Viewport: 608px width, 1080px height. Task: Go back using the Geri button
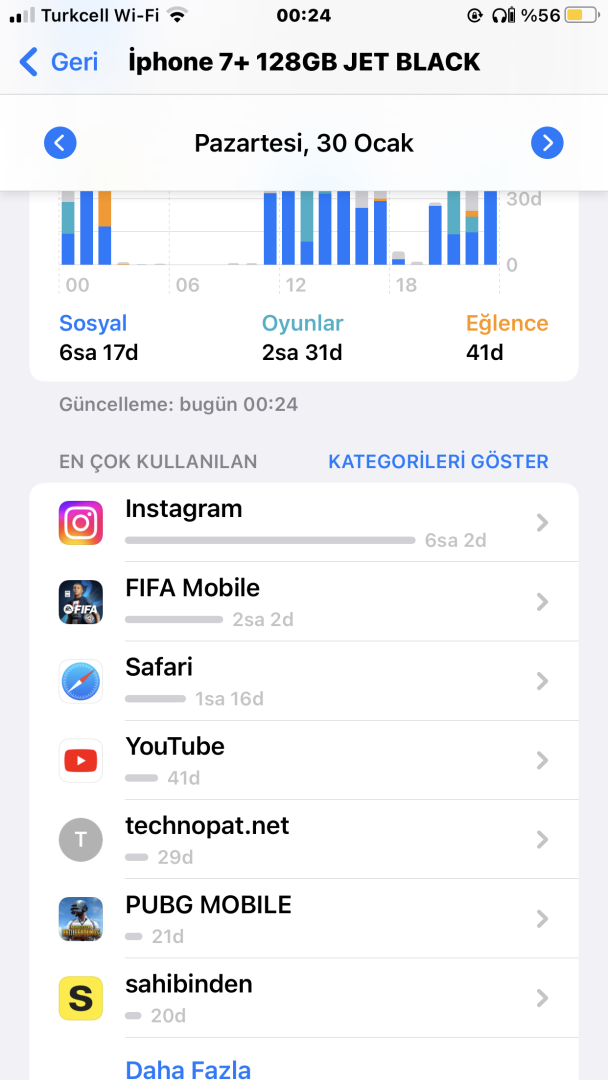(x=60, y=62)
